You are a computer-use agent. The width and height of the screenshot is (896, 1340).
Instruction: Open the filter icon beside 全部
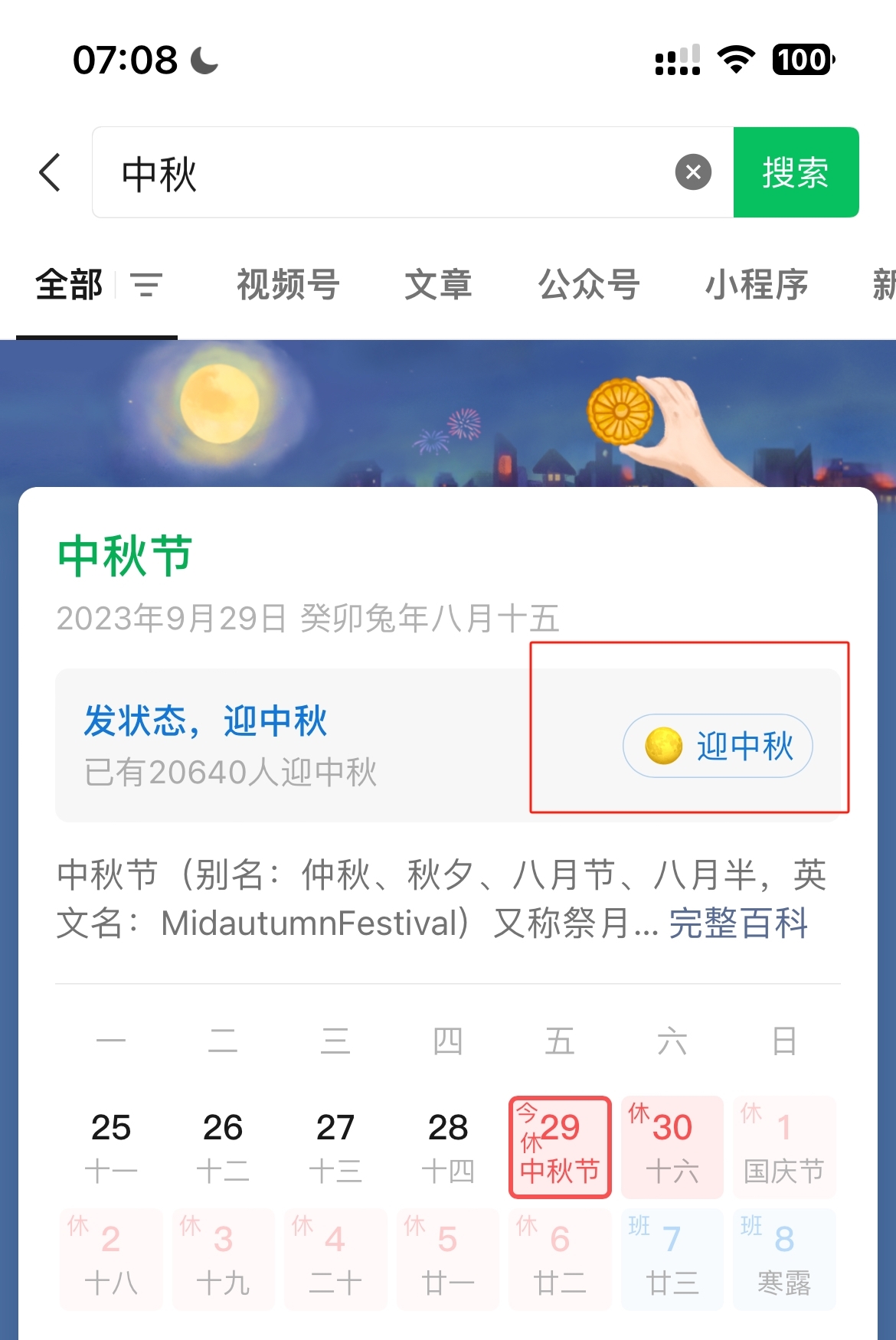pyautogui.click(x=146, y=286)
